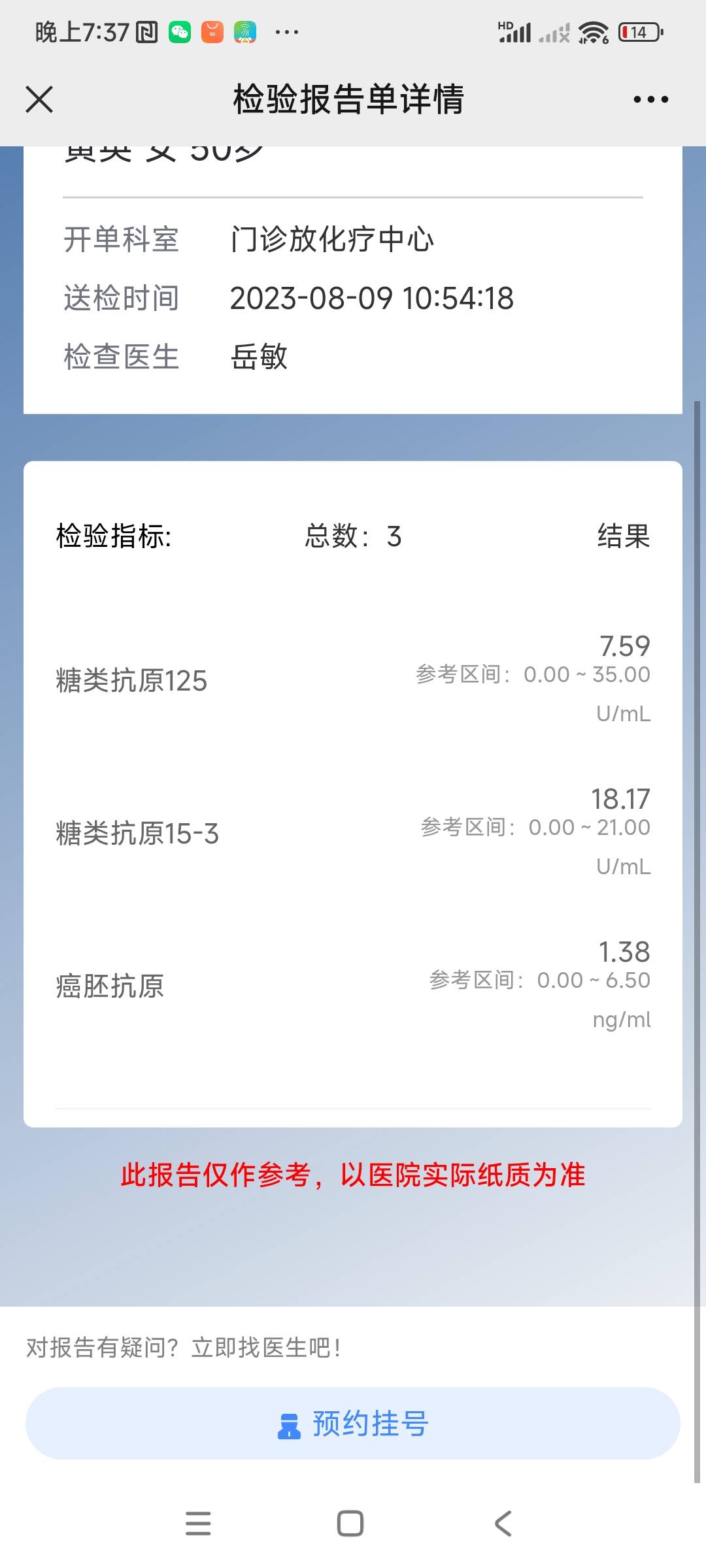The width and height of the screenshot is (706, 1568).
Task: Open the more options menu
Action: click(652, 99)
